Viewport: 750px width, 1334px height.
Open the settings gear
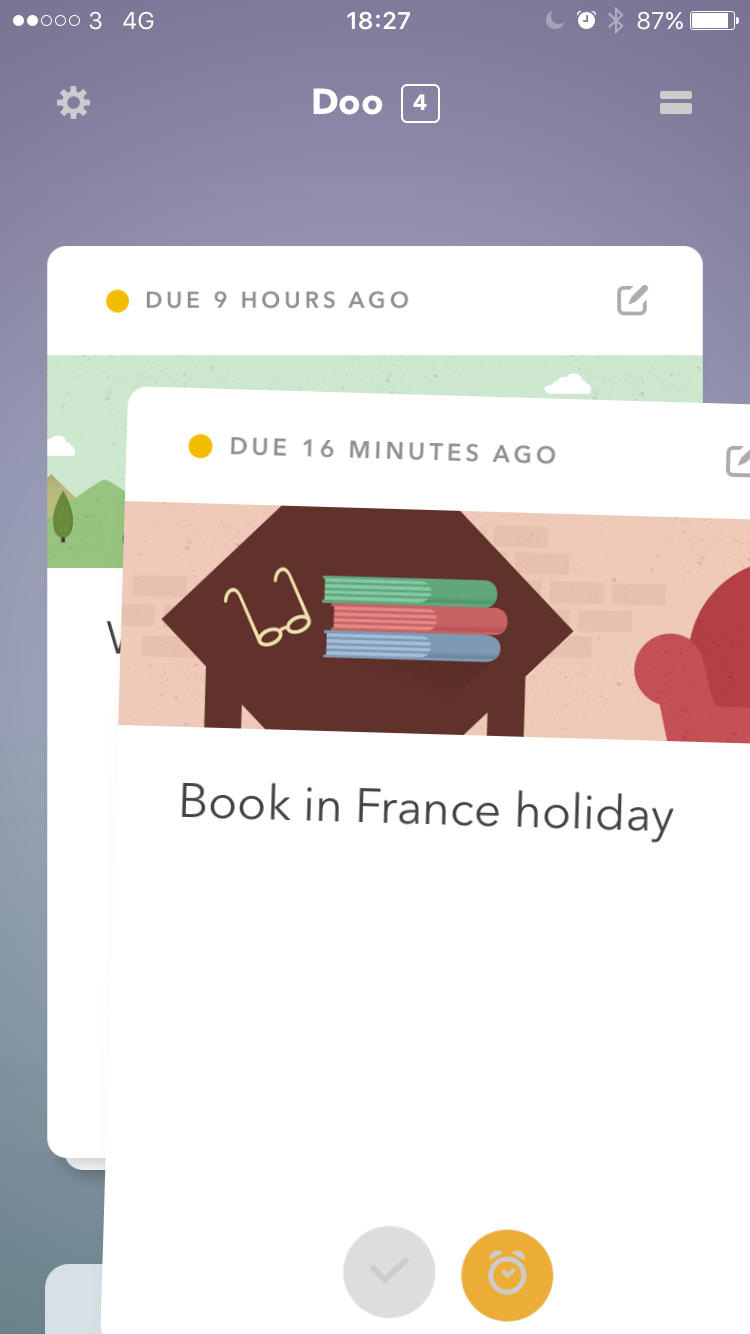click(x=73, y=103)
